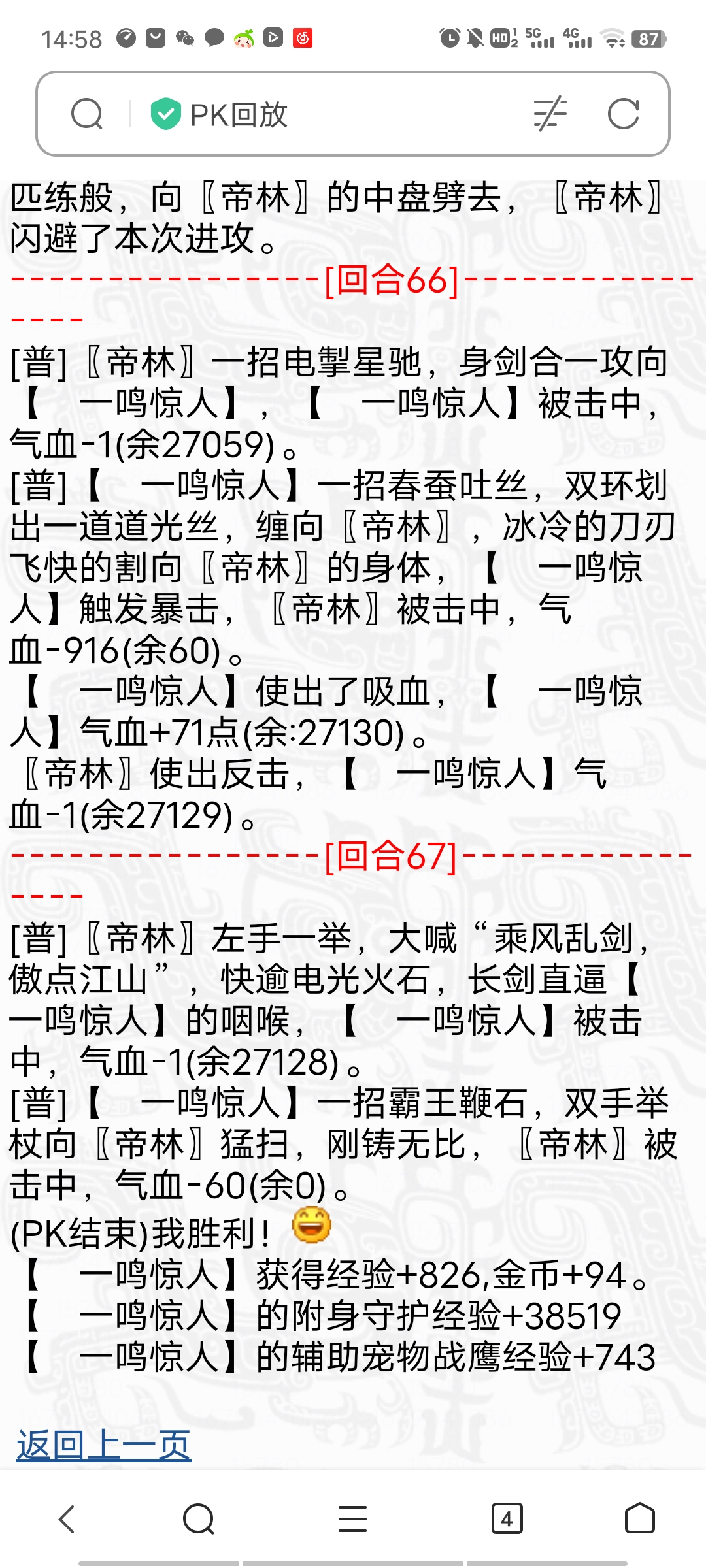Image resolution: width=706 pixels, height=1568 pixels.
Task: Show the four open tabs
Action: (x=507, y=1518)
